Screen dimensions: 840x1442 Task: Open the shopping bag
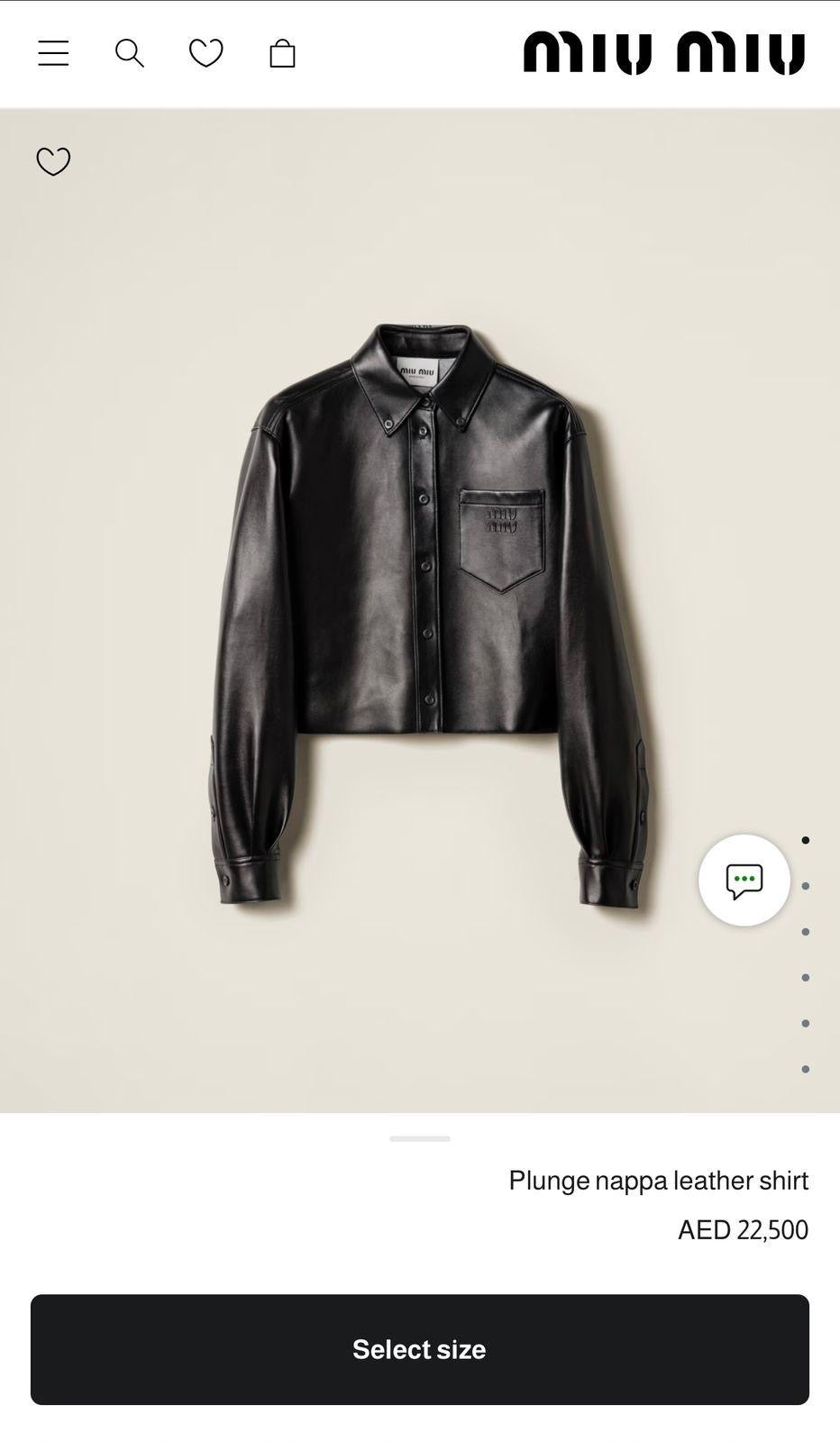[282, 53]
